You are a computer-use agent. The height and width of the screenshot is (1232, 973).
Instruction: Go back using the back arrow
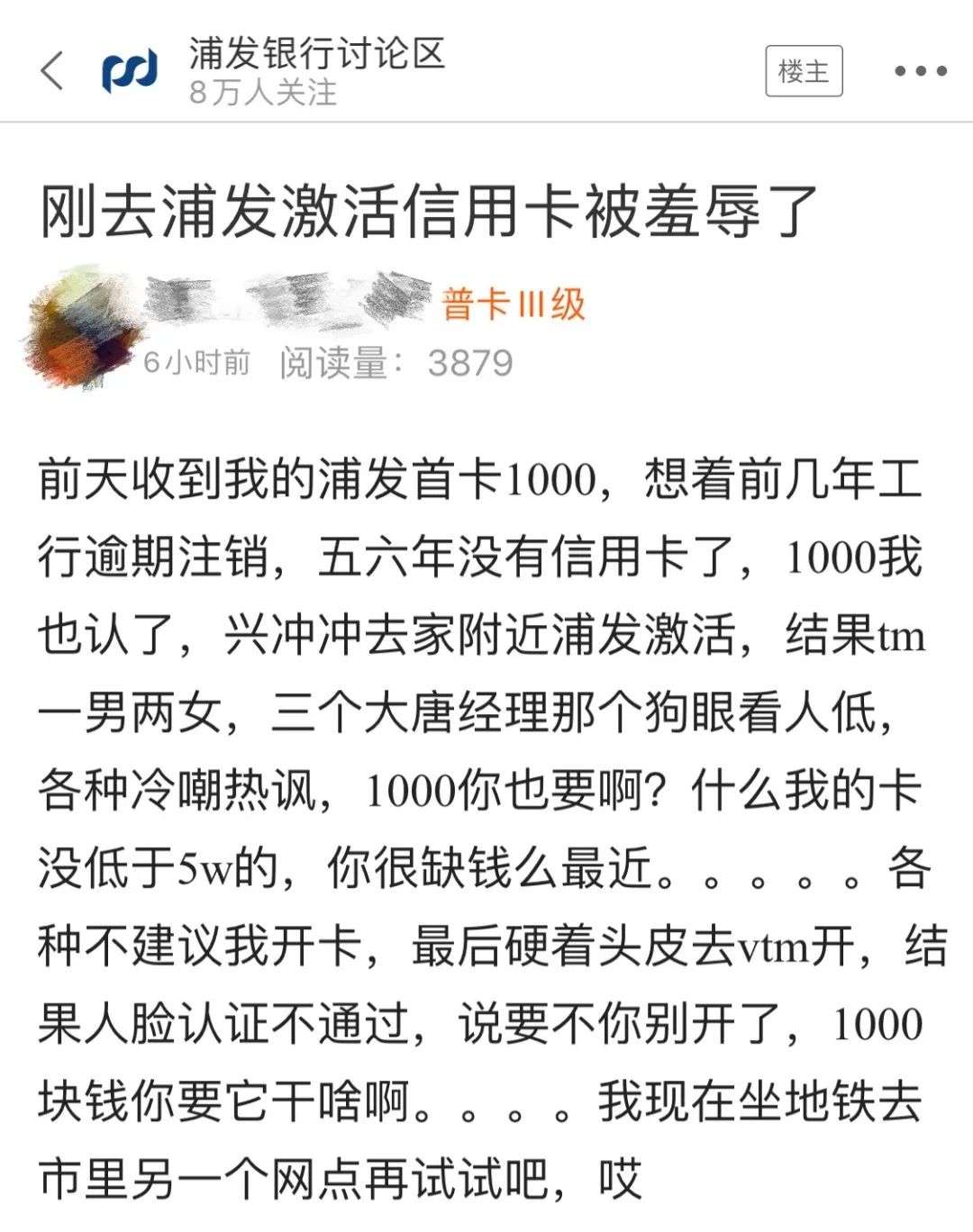pos(52,70)
